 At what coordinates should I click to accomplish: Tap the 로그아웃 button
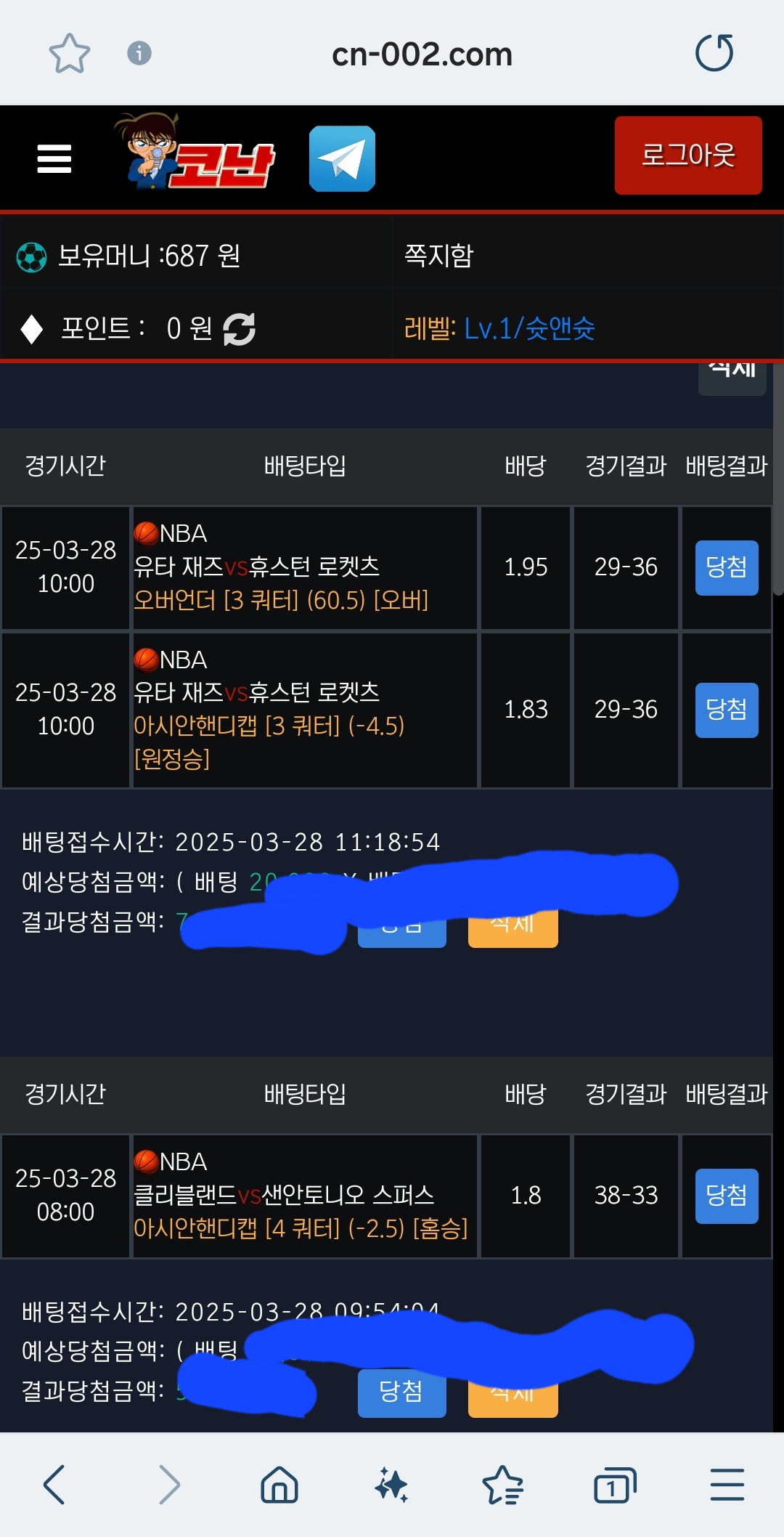coord(687,155)
